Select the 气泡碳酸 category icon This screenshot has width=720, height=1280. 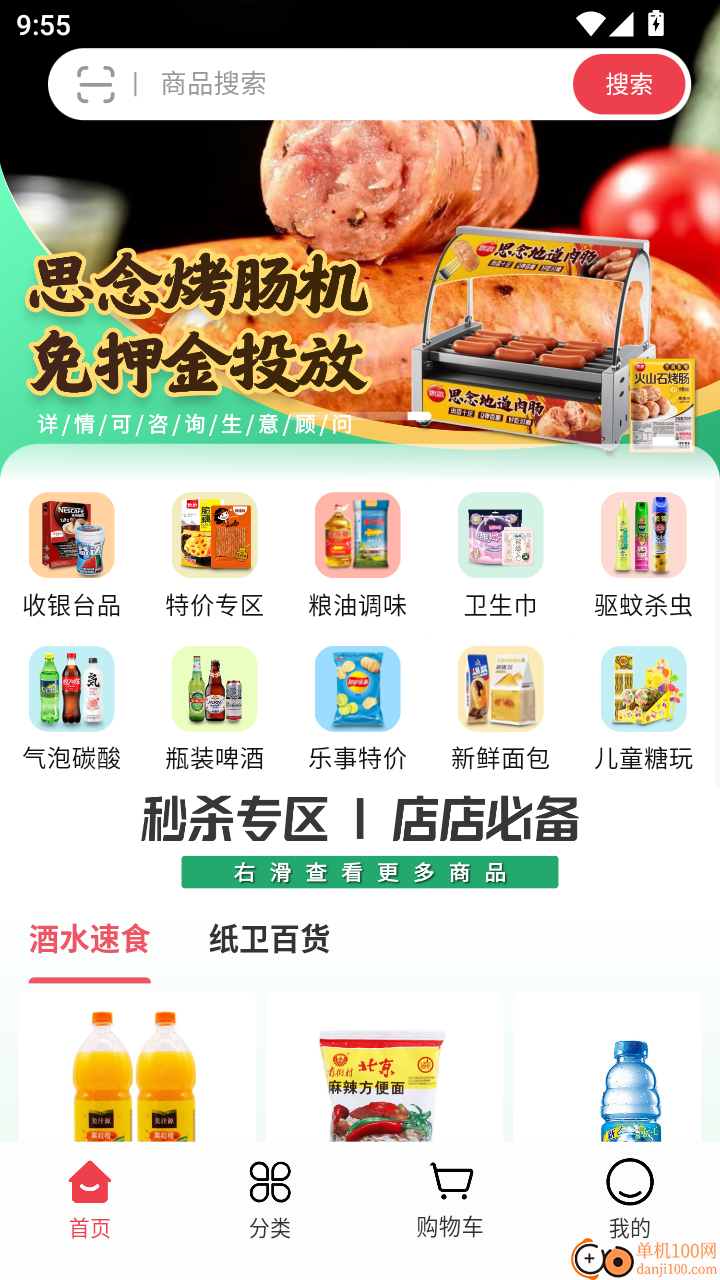71,688
